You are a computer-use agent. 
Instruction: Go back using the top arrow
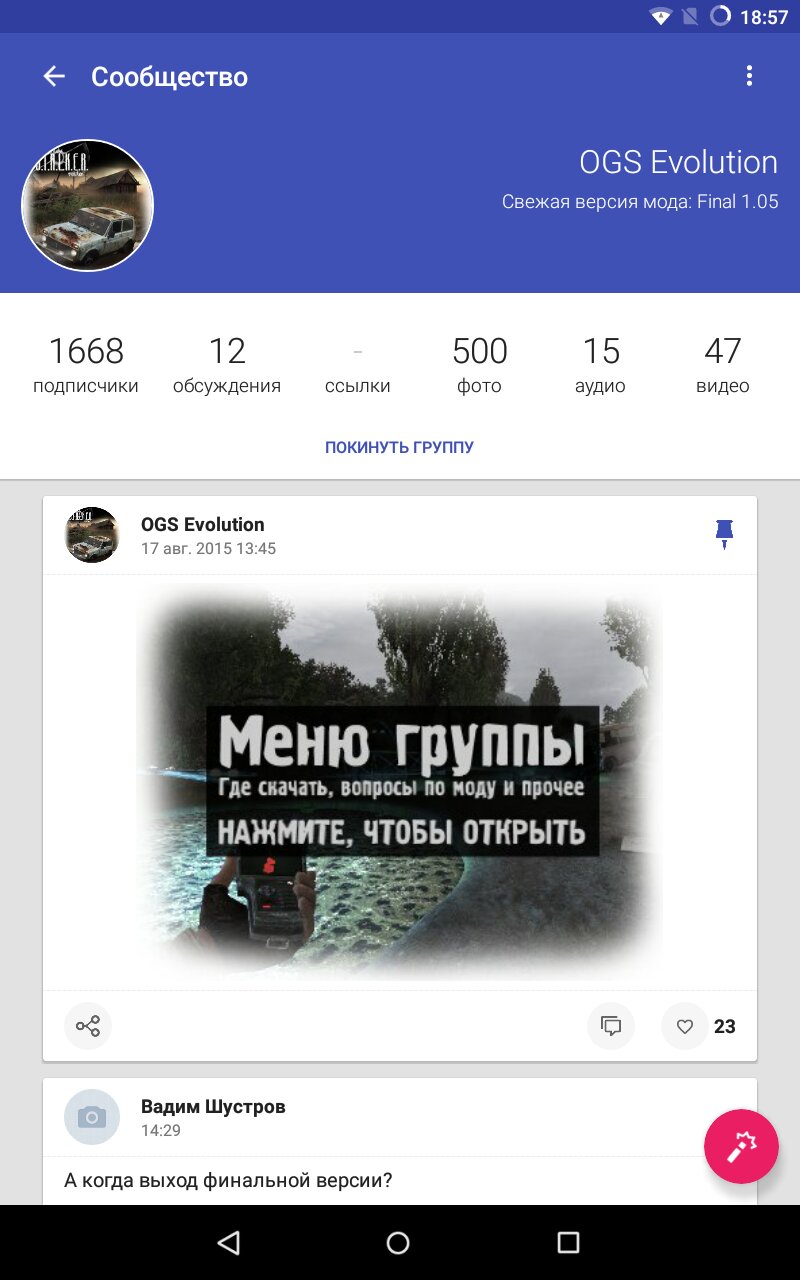pyautogui.click(x=54, y=76)
